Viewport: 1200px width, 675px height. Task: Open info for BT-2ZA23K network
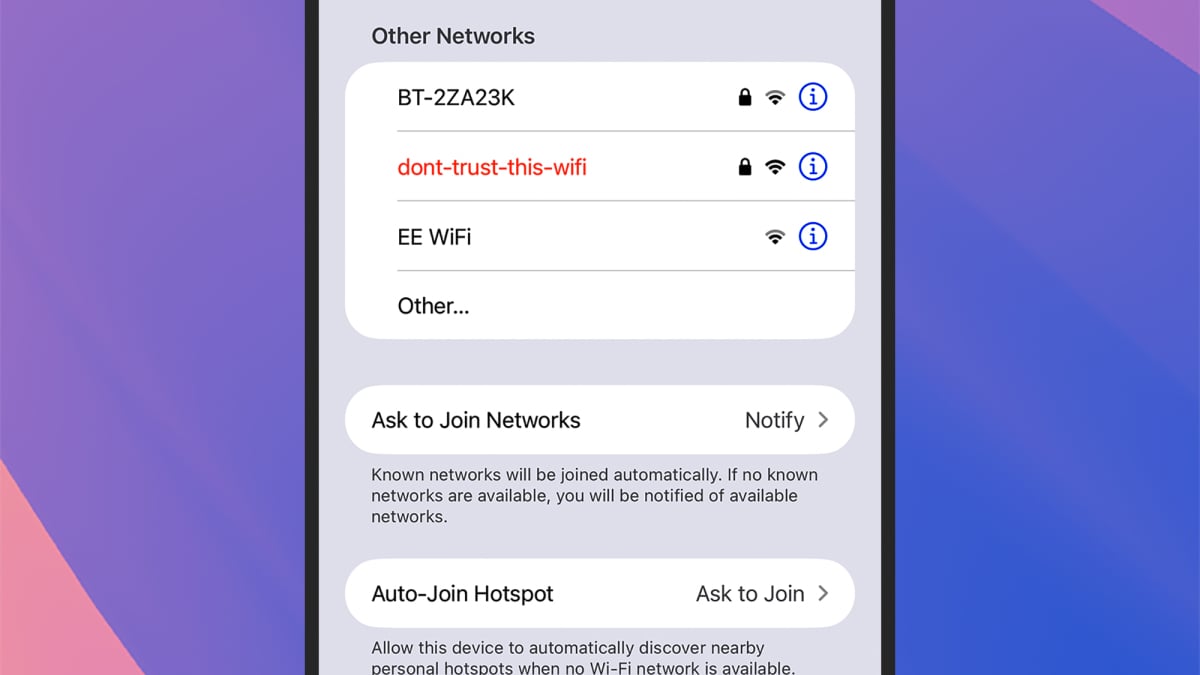click(813, 97)
